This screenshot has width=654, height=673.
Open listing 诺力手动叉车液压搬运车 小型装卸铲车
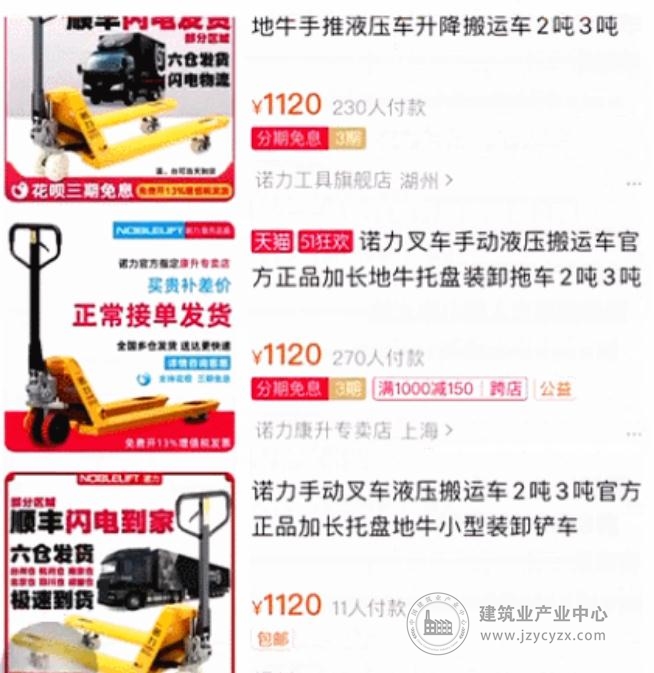click(445, 509)
